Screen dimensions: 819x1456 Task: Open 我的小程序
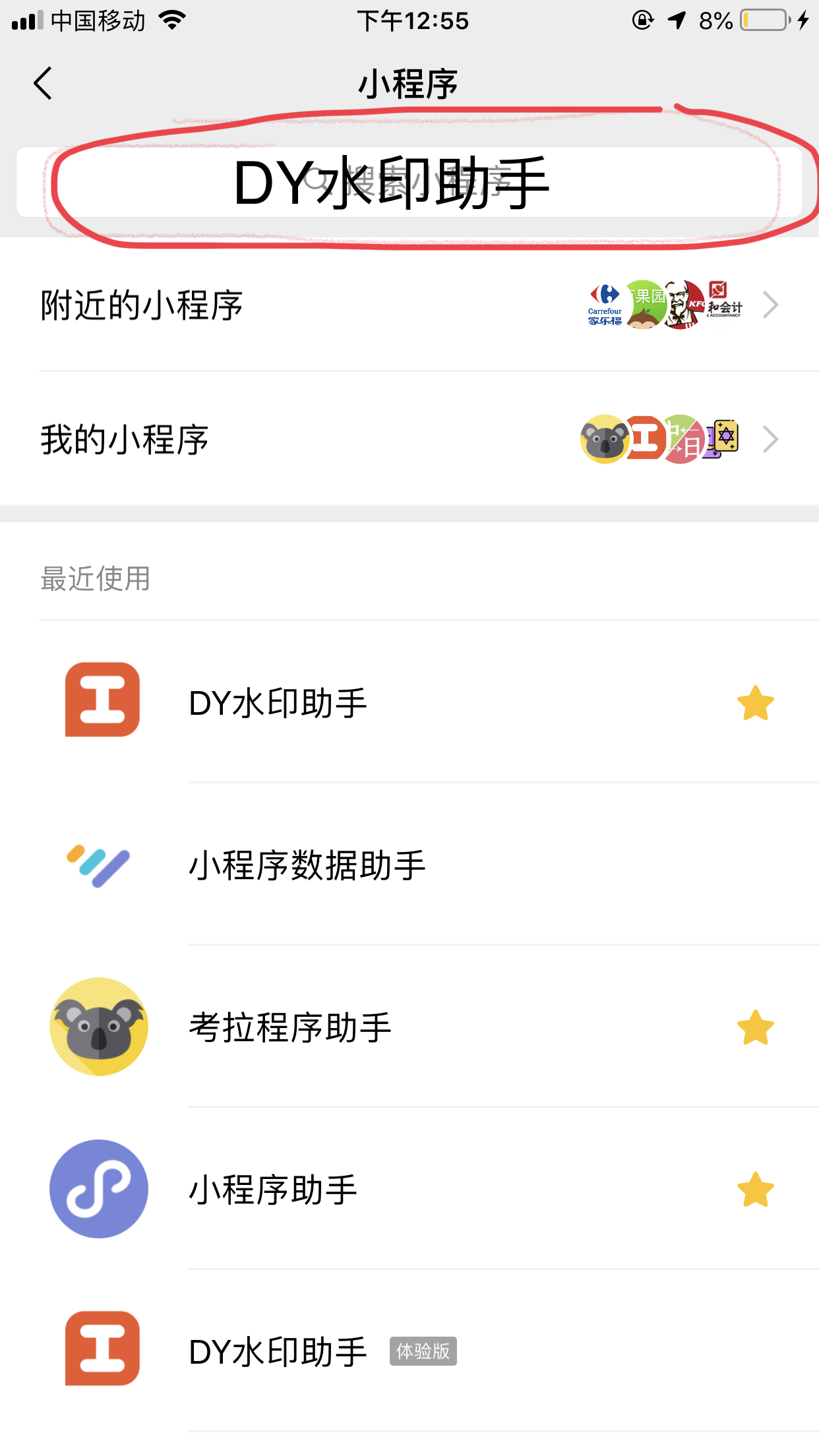[x=409, y=439]
